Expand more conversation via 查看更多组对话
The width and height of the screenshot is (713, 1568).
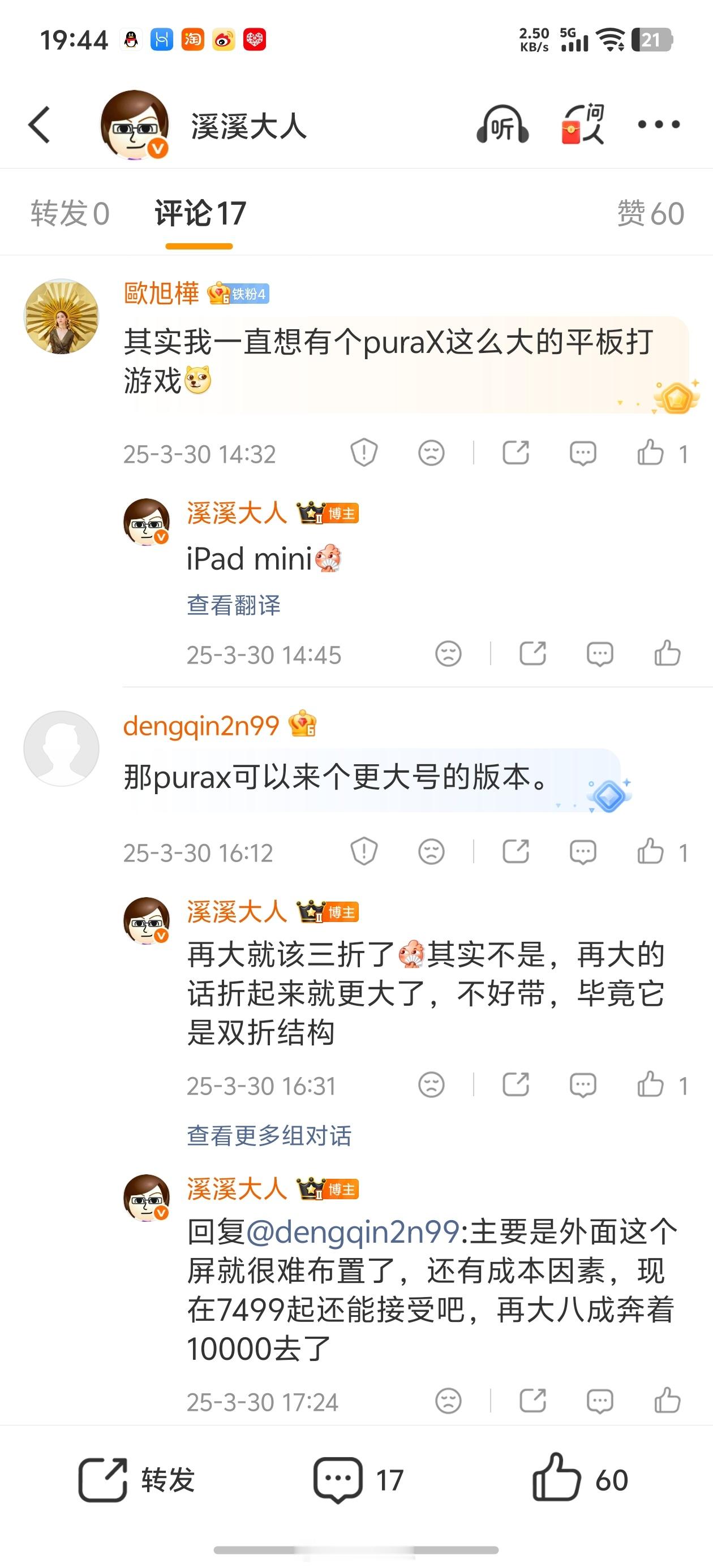270,1135
